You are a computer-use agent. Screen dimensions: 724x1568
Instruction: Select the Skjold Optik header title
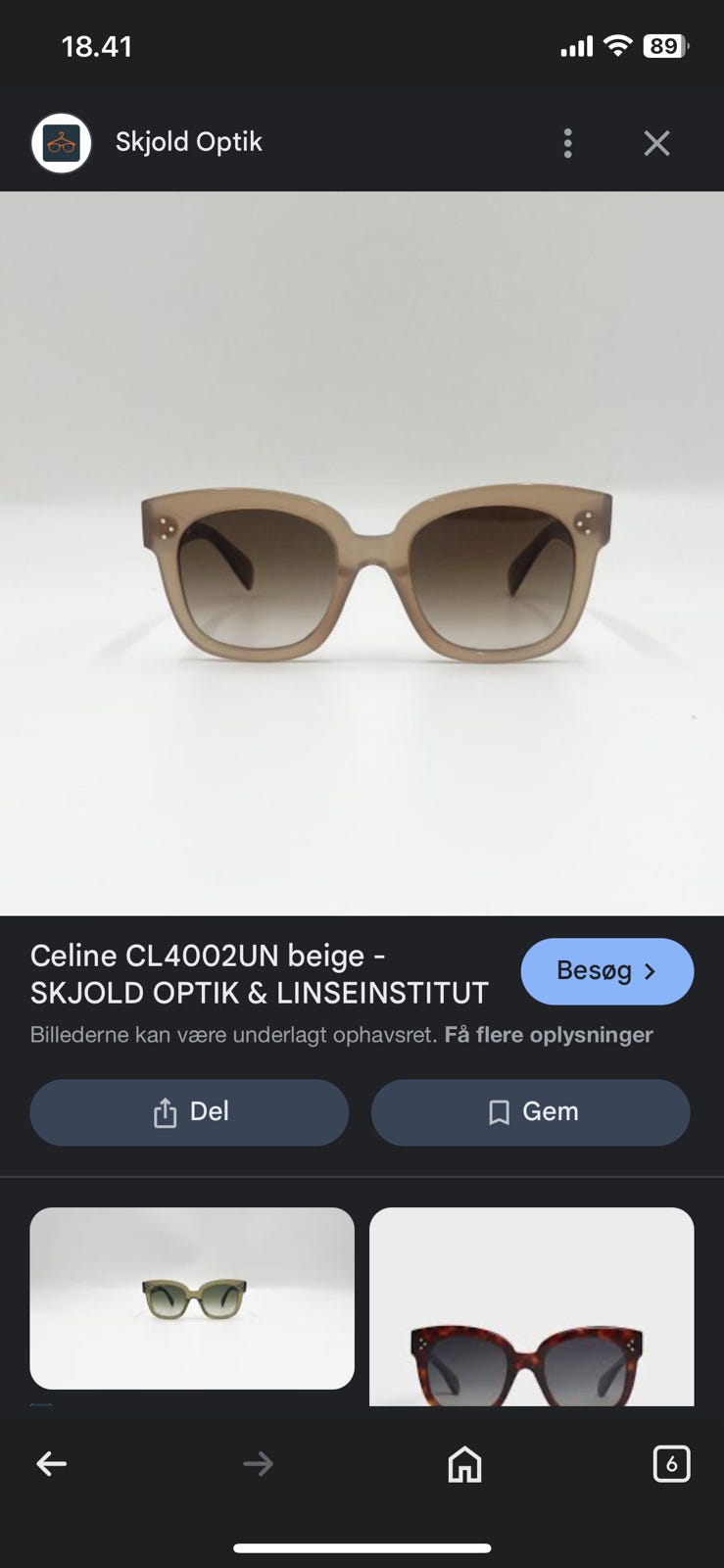189,141
